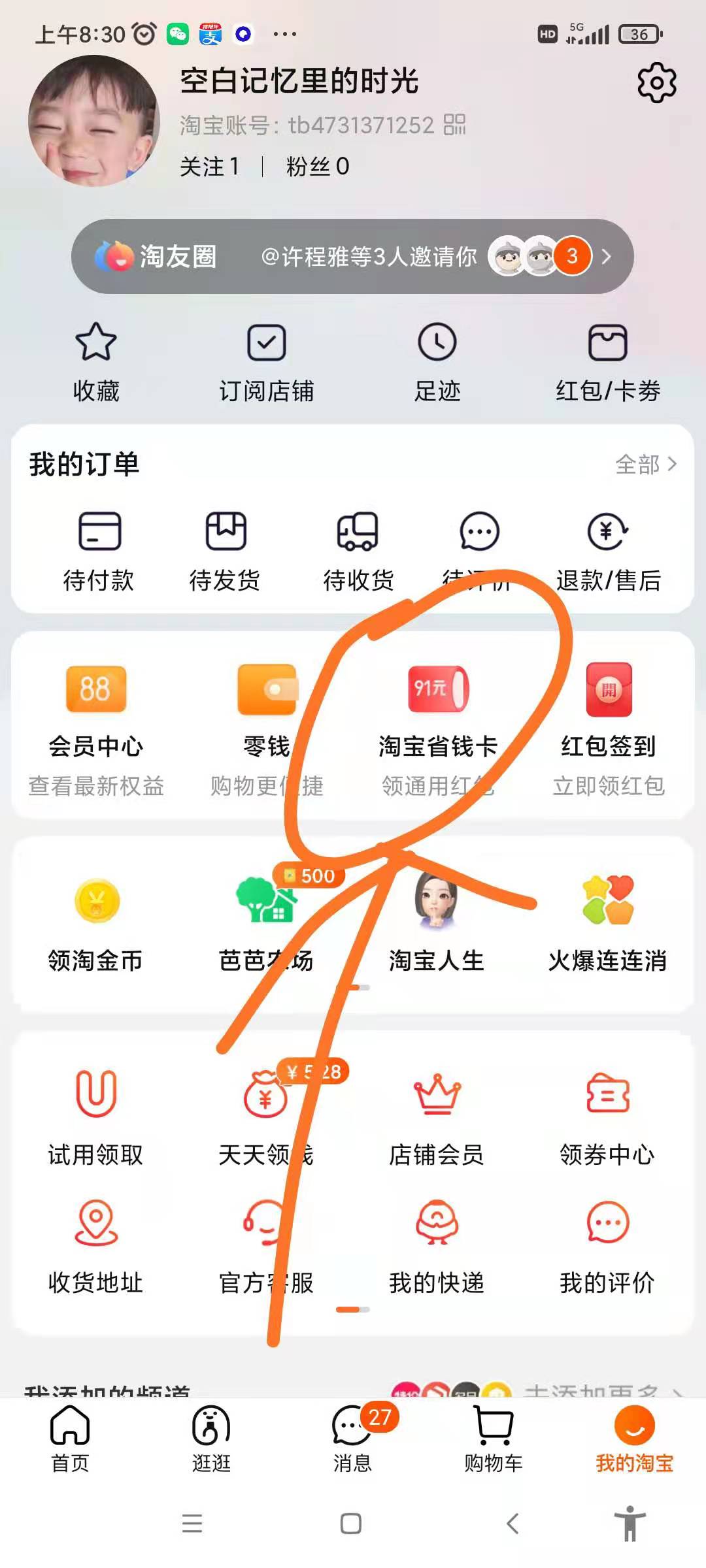Open 待付款 orders
The height and width of the screenshot is (1568, 706).
point(99,551)
